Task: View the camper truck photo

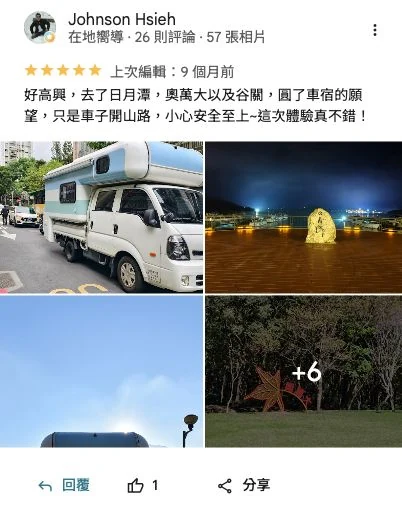Action: pyautogui.click(x=101, y=217)
